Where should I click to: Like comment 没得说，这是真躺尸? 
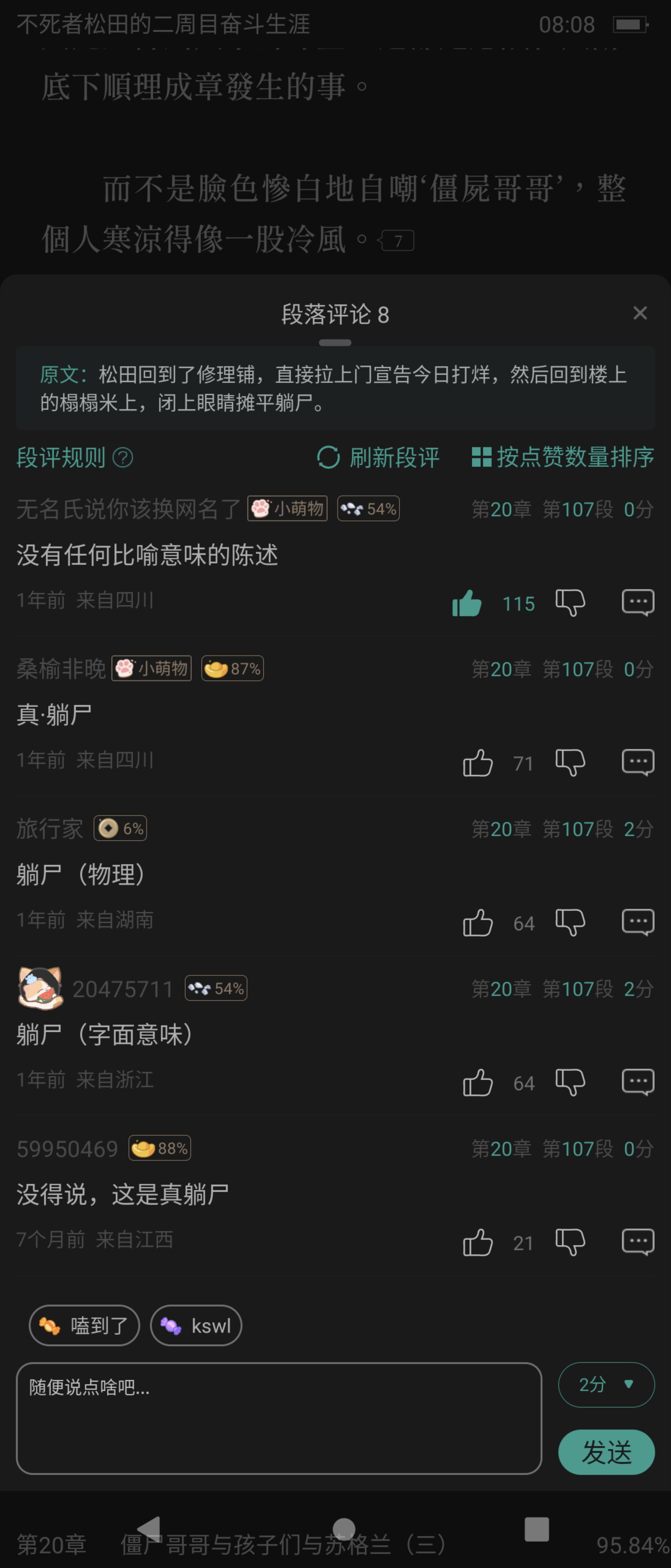tap(478, 1242)
